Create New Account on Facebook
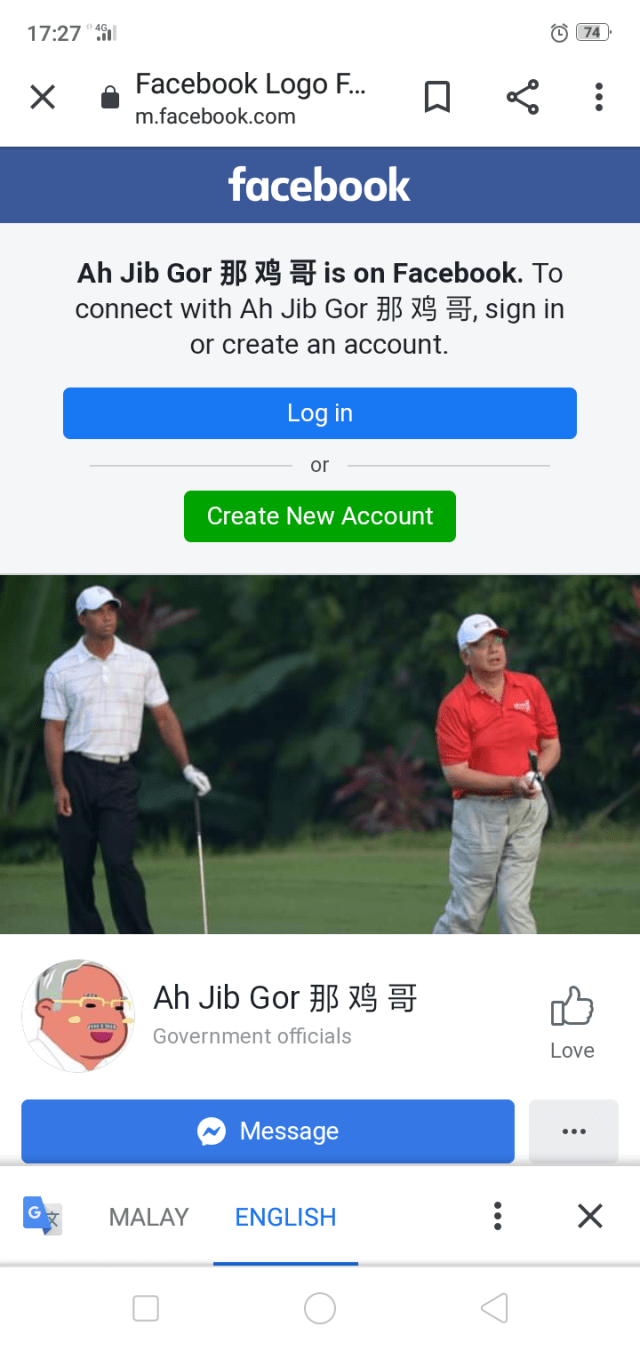The width and height of the screenshot is (640, 1351). 320,516
